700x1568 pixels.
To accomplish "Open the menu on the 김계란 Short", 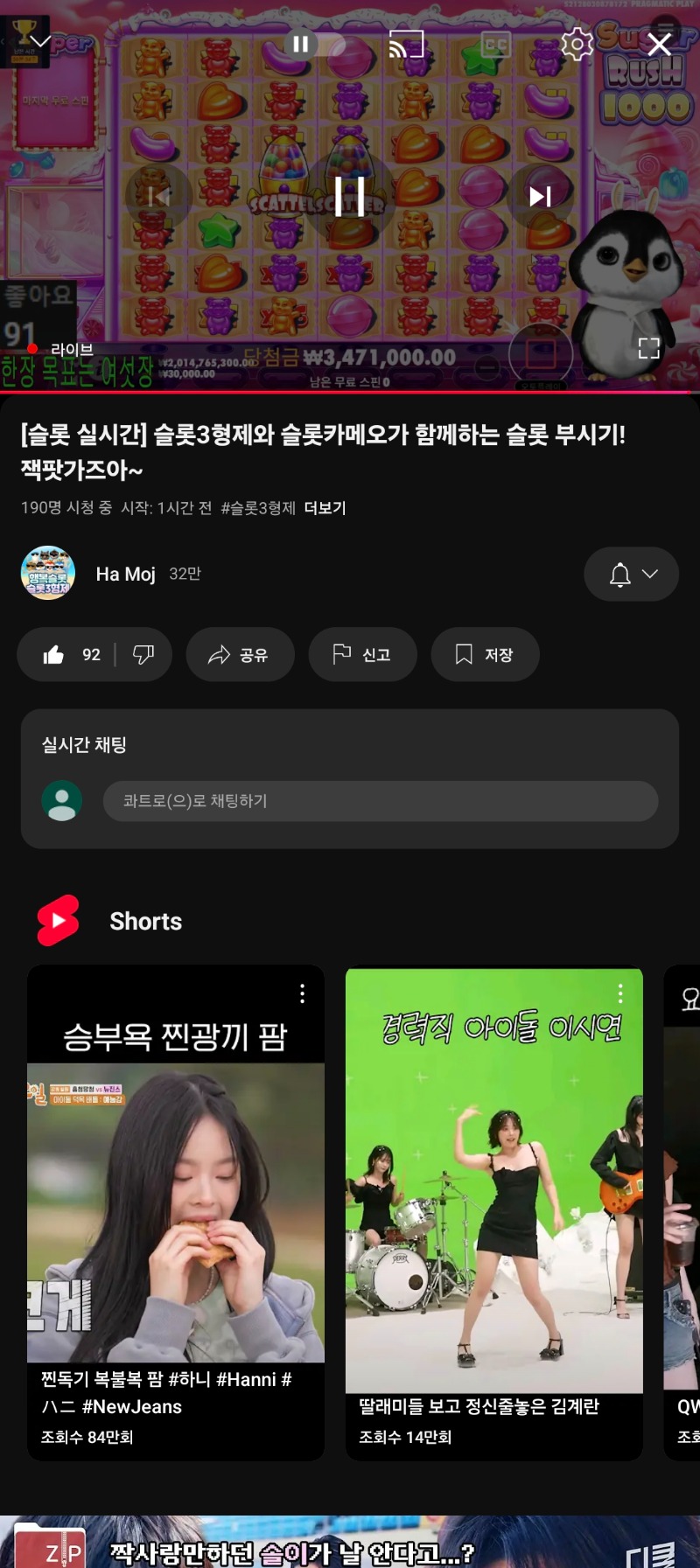I will click(620, 993).
